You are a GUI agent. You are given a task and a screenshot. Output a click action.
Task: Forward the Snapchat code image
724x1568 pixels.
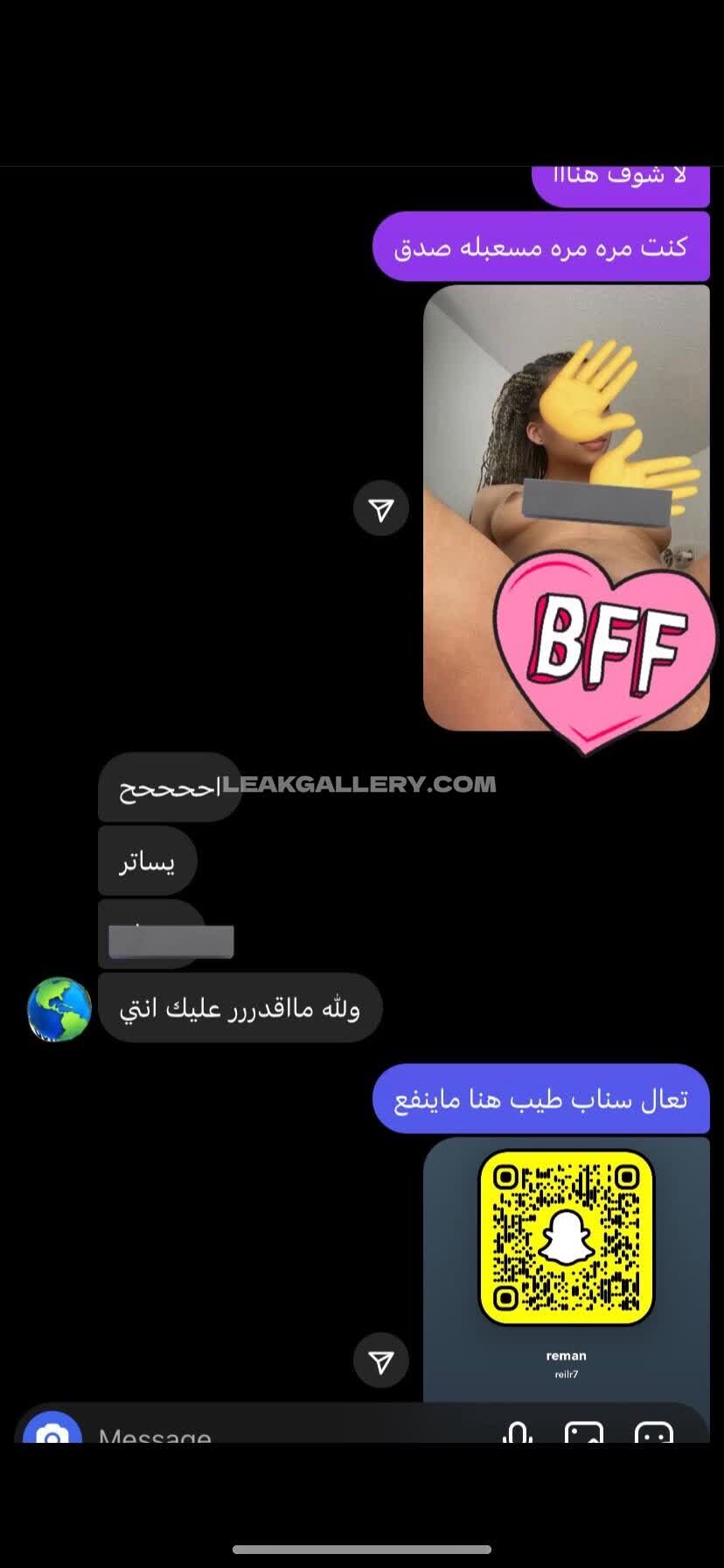[x=381, y=1360]
